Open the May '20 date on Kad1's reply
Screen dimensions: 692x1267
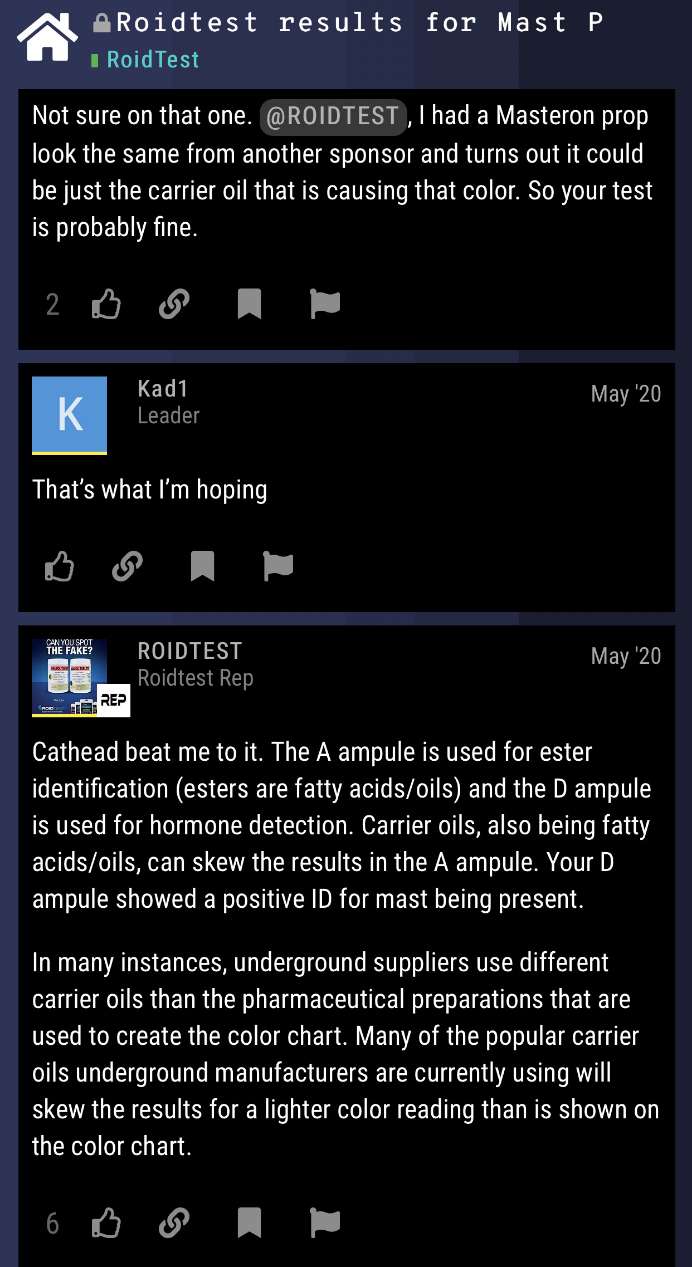point(625,394)
